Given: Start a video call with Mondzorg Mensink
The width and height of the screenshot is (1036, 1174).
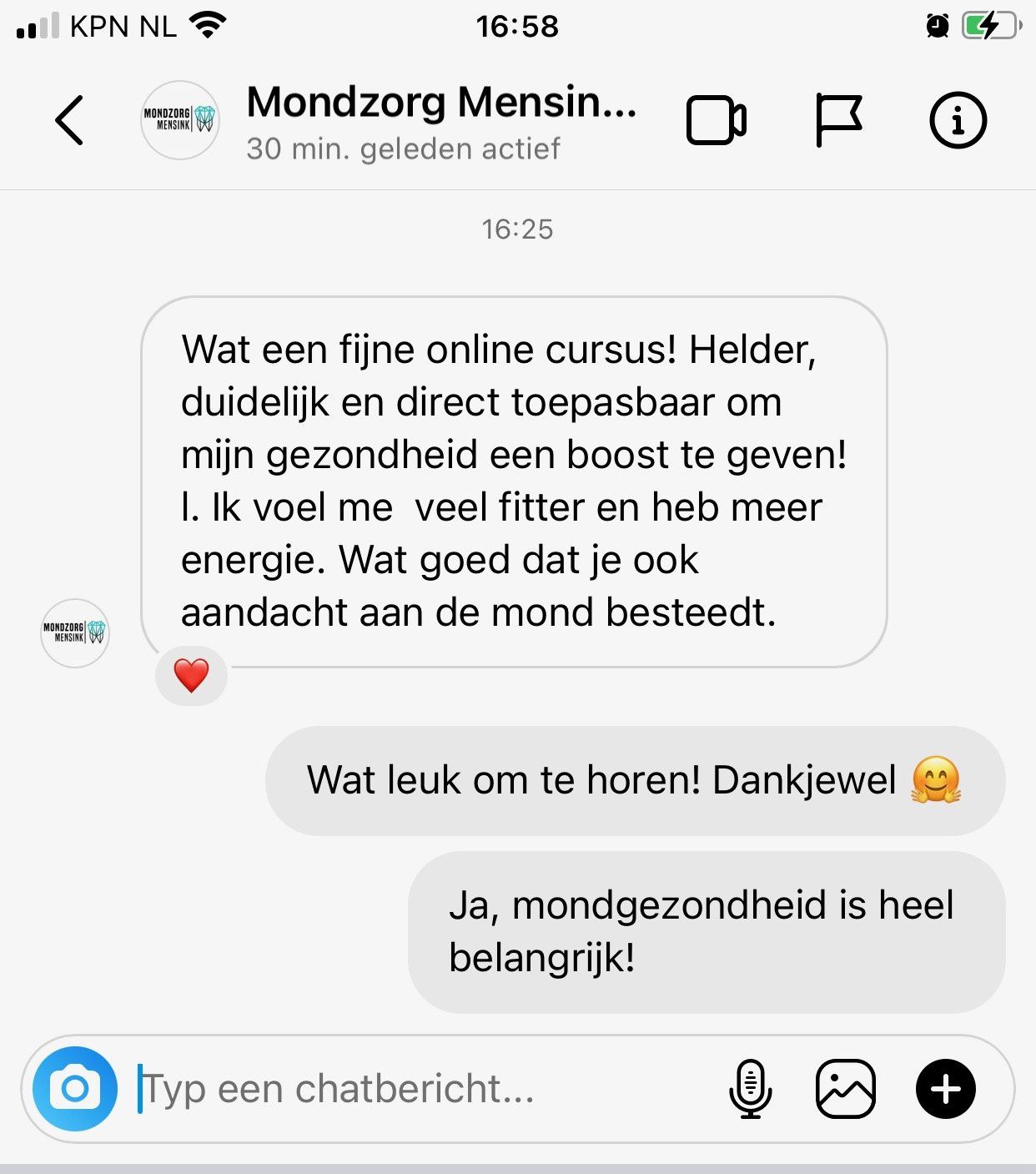Looking at the screenshot, I should [716, 120].
